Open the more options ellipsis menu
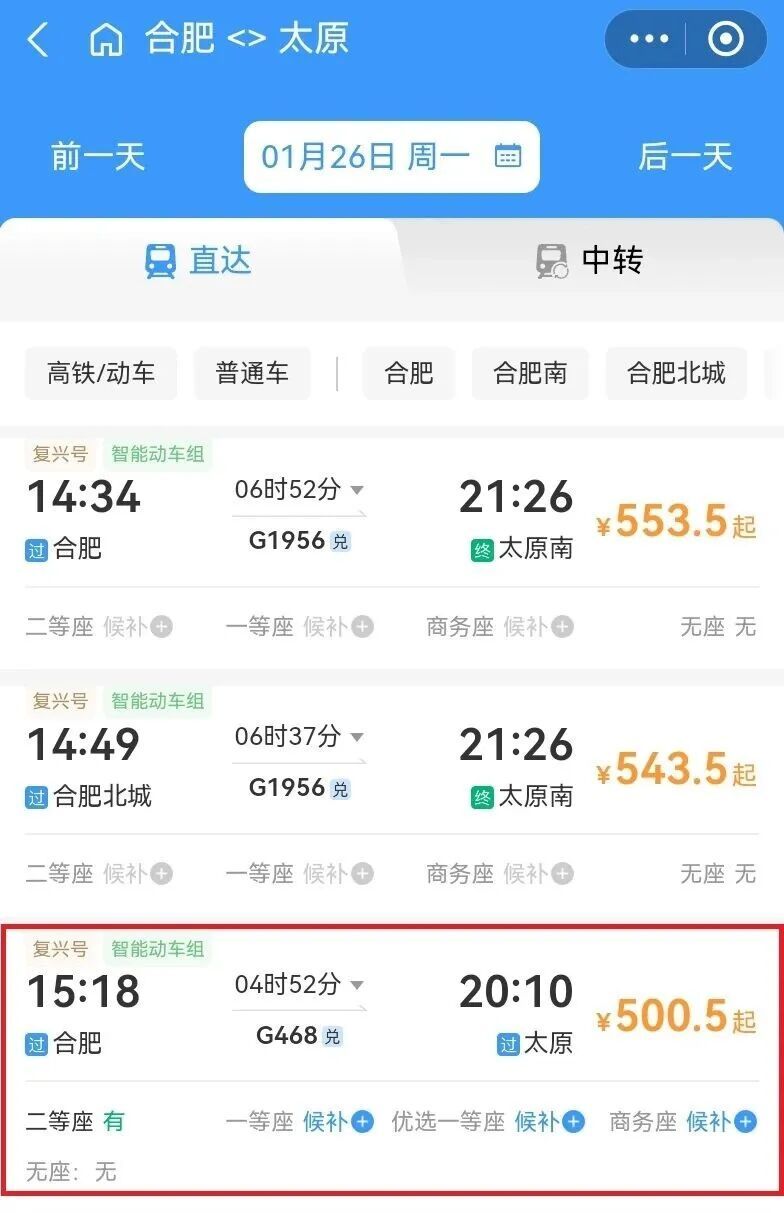The width and height of the screenshot is (784, 1213). pos(649,38)
